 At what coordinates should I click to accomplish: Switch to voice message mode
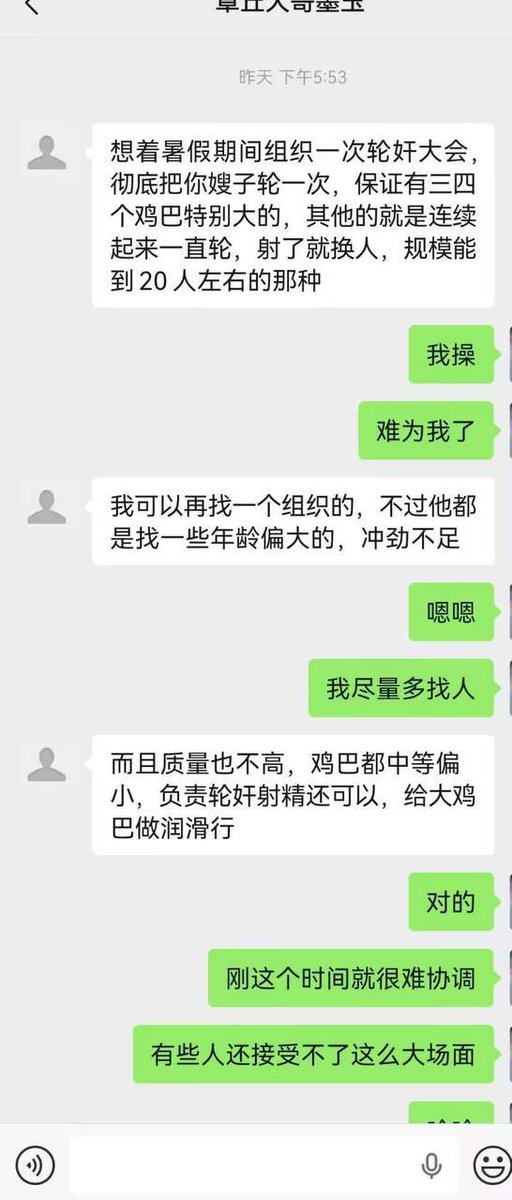click(35, 1164)
